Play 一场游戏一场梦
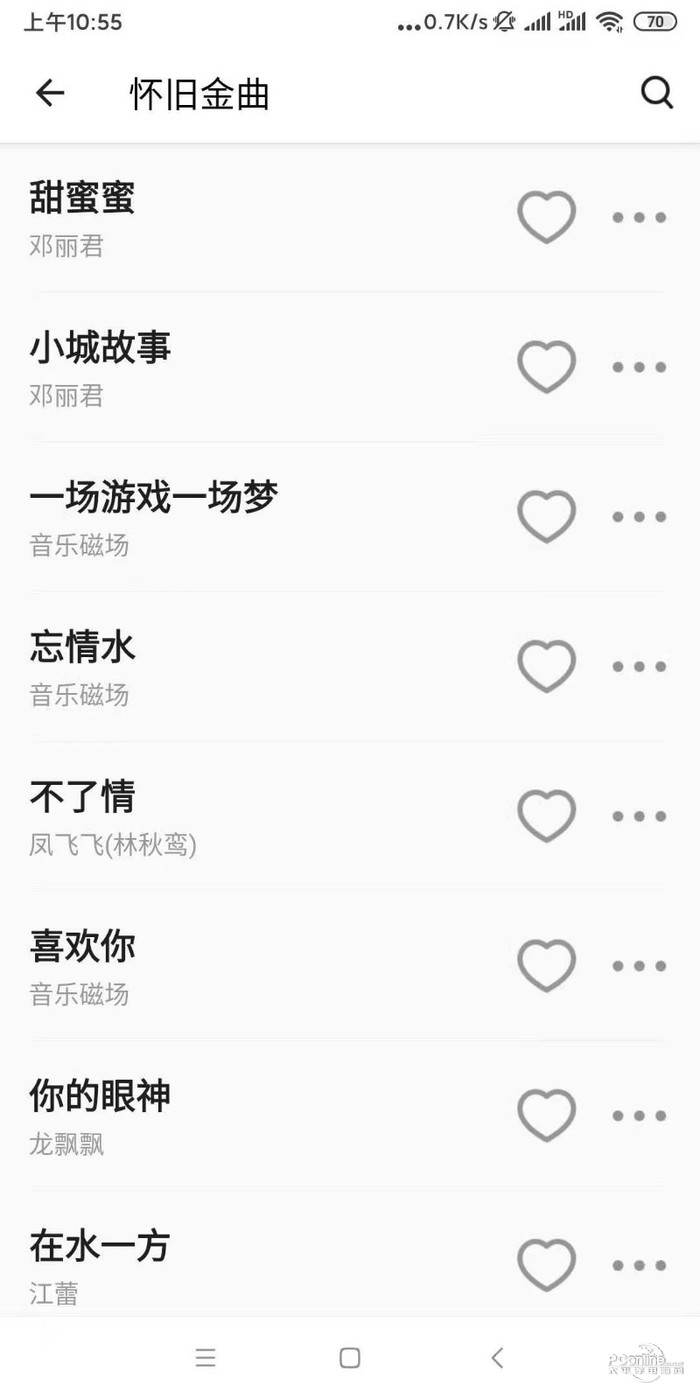The image size is (700, 1400). 153,497
